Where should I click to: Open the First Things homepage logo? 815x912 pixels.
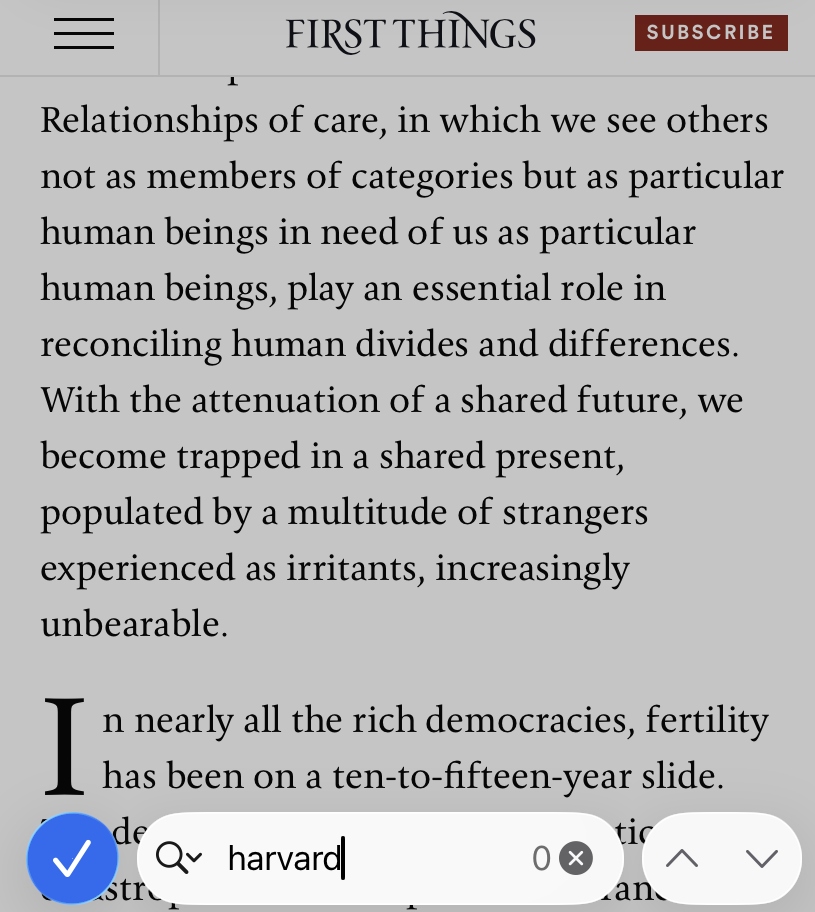411,33
